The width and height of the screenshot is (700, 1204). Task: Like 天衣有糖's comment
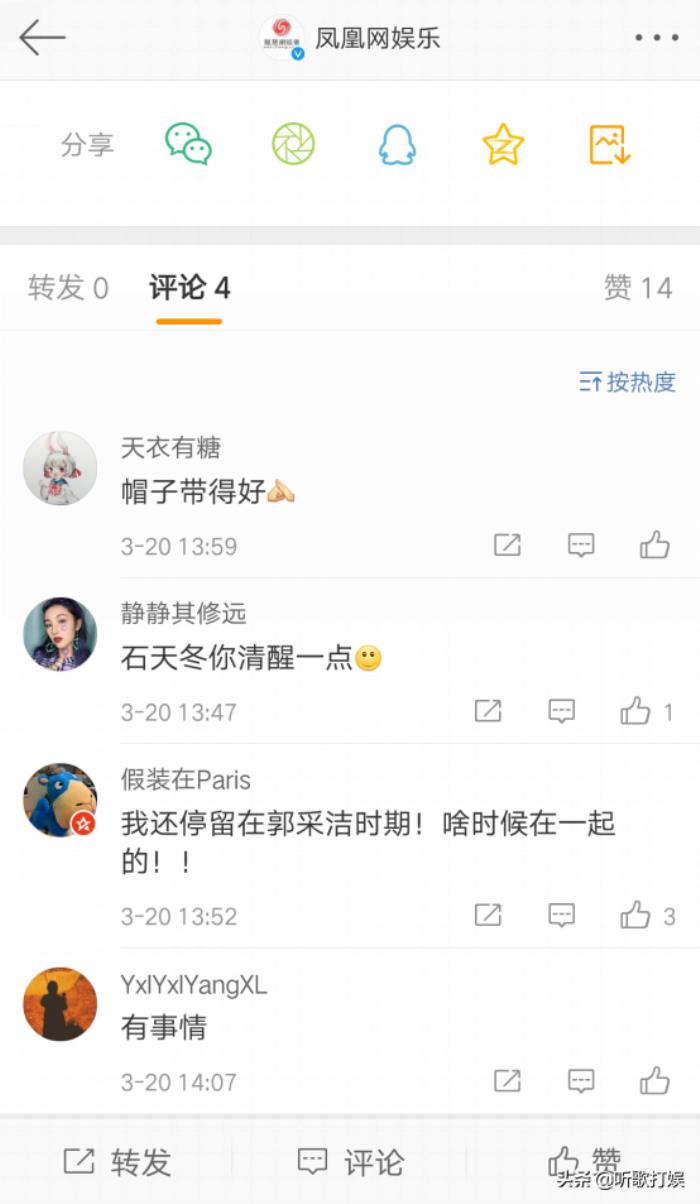pos(655,545)
